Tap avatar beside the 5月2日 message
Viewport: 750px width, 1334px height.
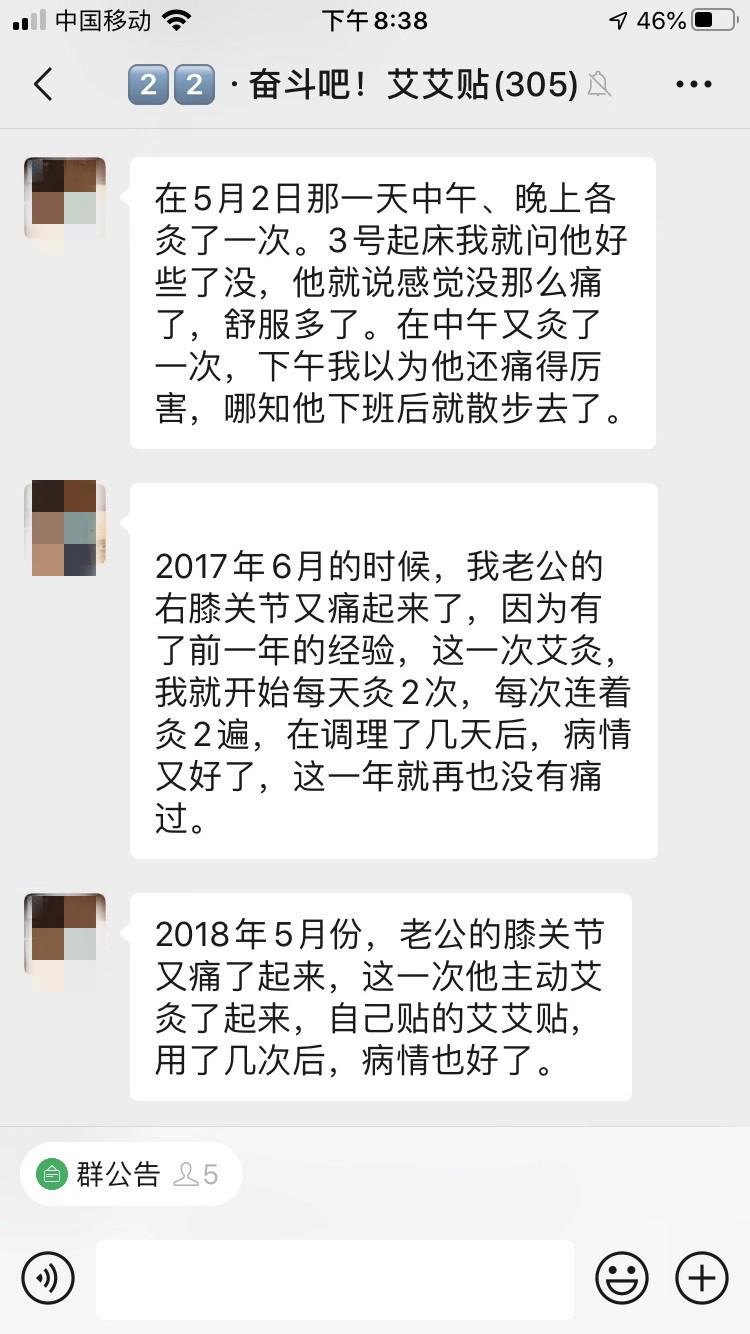click(65, 198)
